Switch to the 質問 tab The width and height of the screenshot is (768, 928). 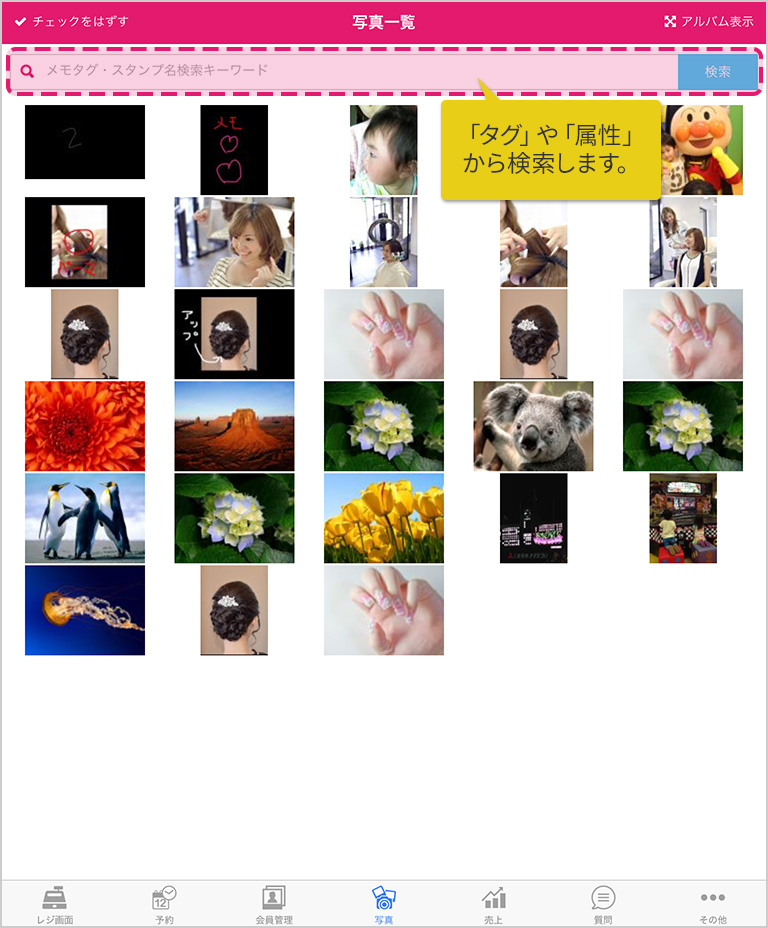[x=603, y=904]
